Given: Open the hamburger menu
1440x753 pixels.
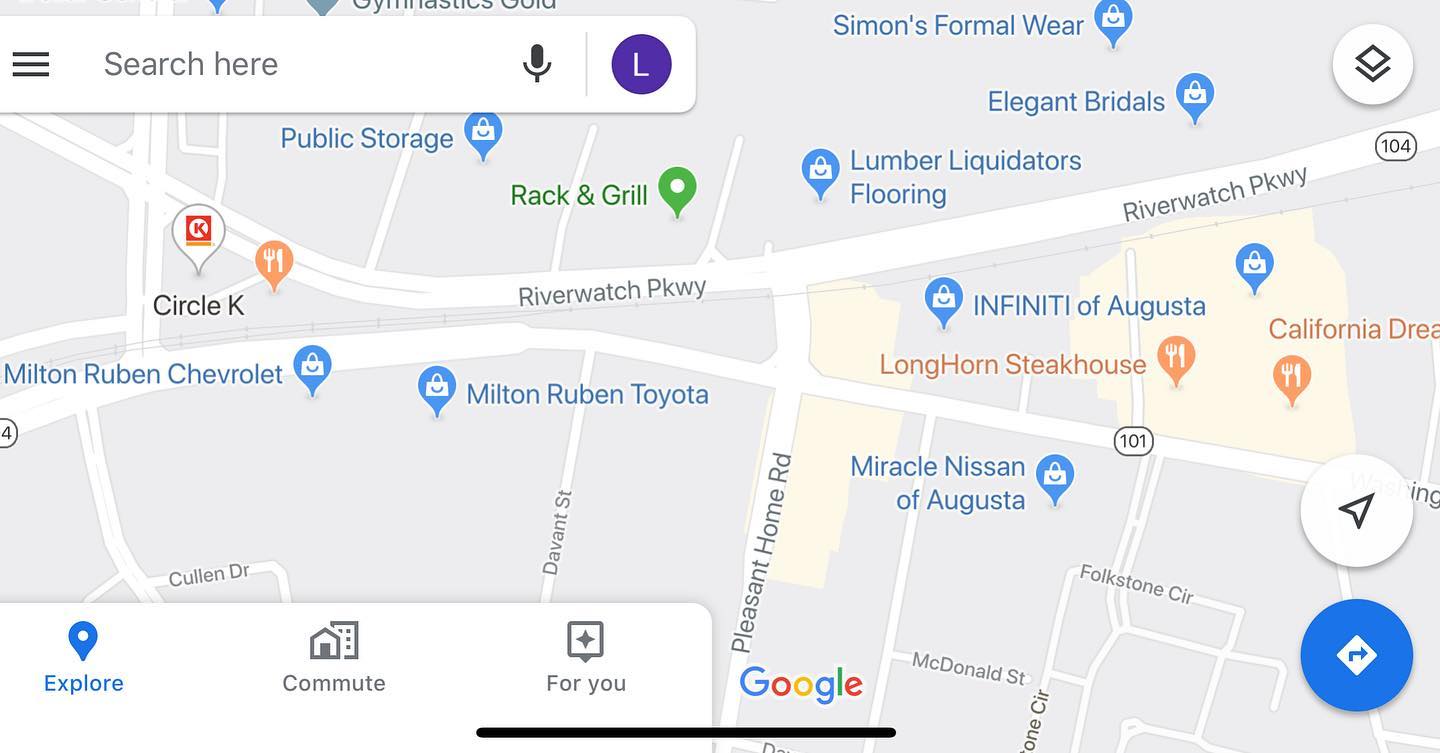Looking at the screenshot, I should coord(31,65).
